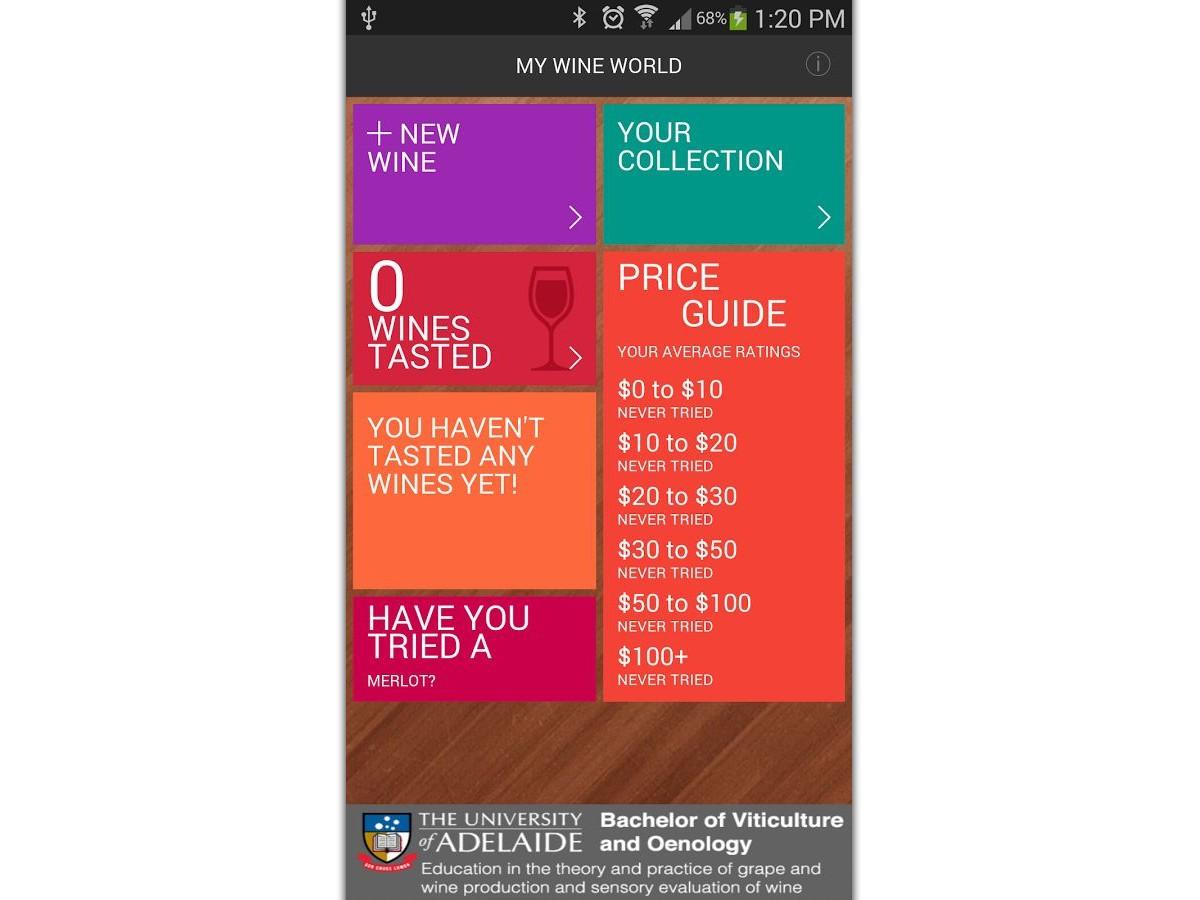
Task: Open the info icon in the title bar
Action: [817, 65]
